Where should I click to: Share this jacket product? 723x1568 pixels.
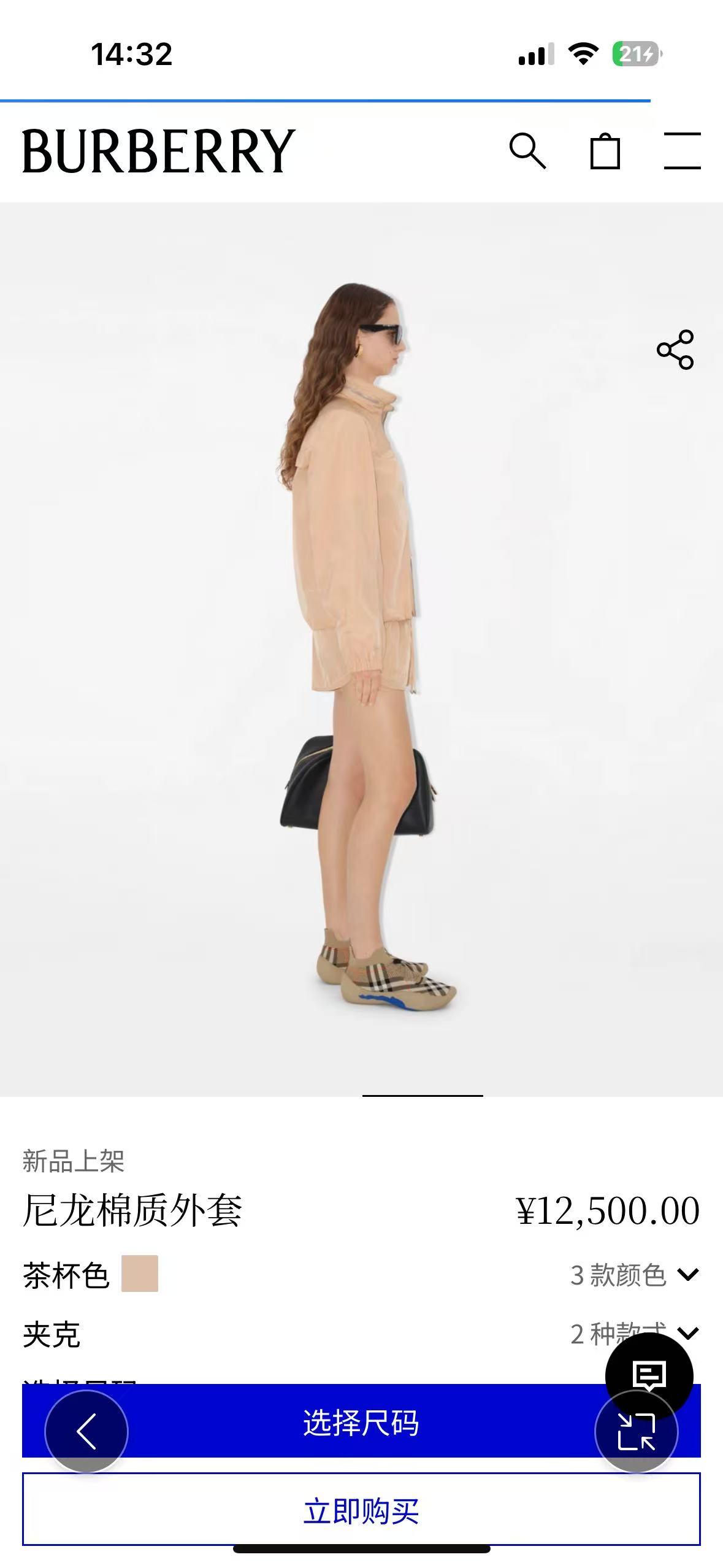coord(675,350)
